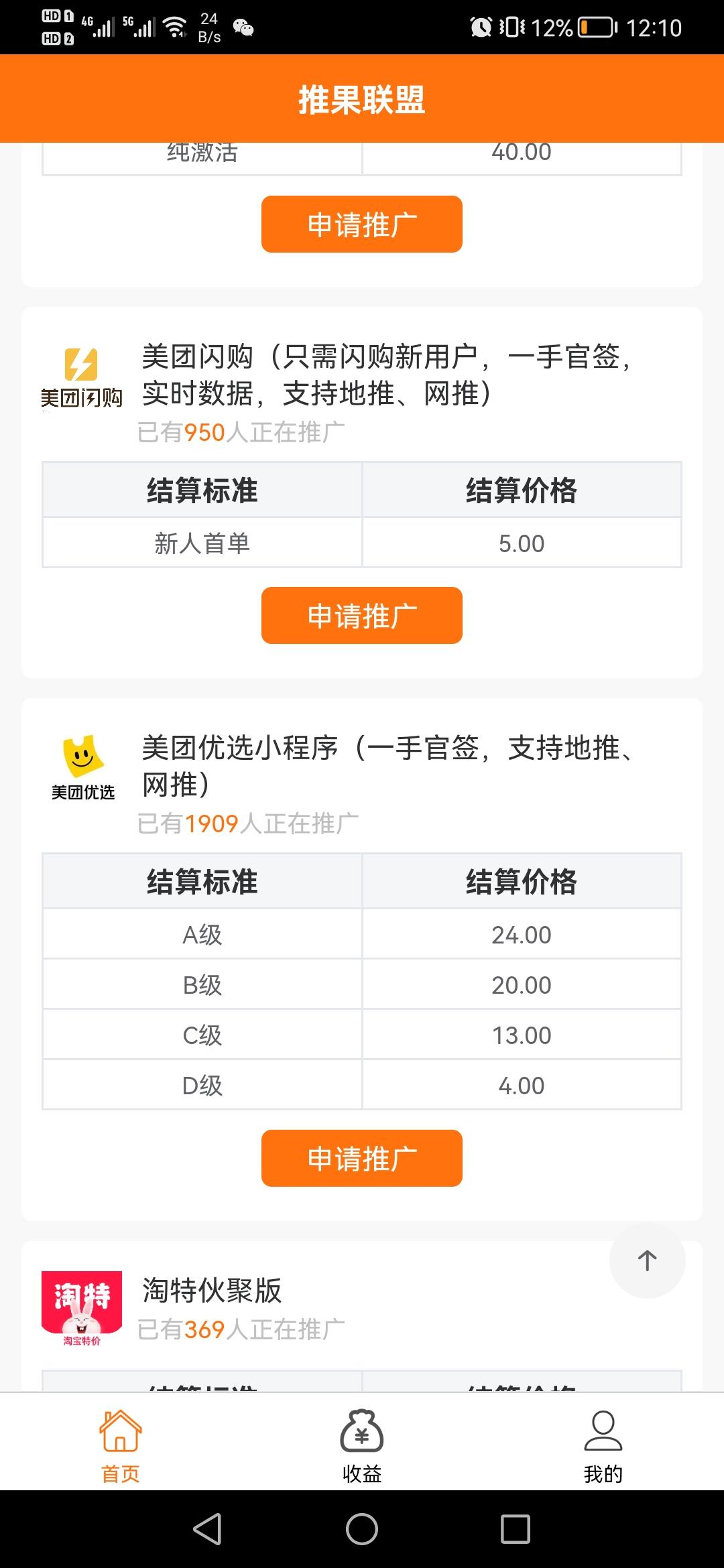Switch to the 首页 tab
The height and width of the screenshot is (1568, 724).
coord(121,1445)
